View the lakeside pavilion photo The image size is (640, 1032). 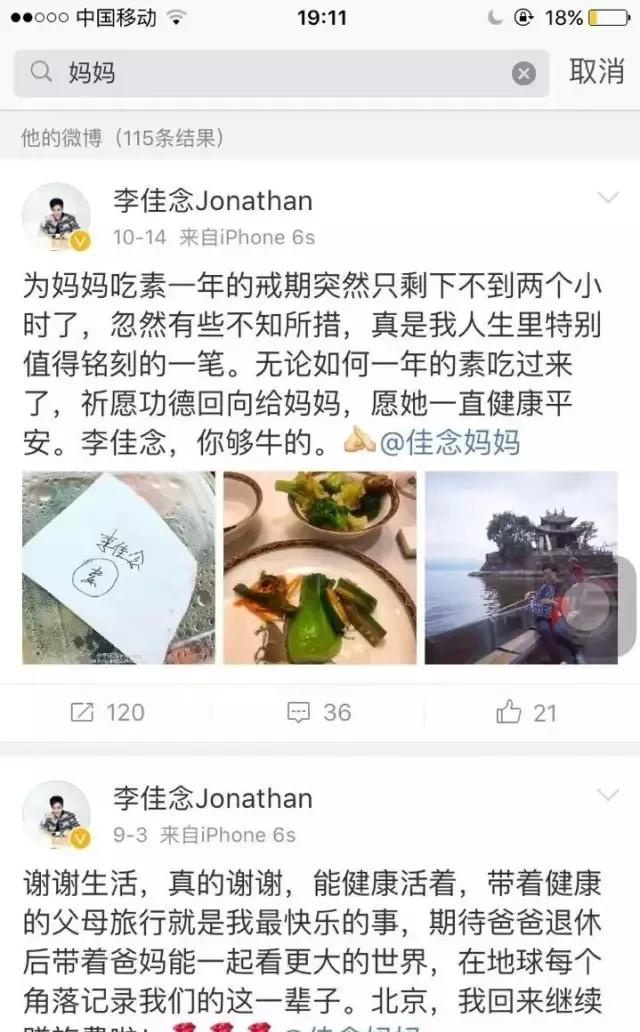[x=521, y=567]
